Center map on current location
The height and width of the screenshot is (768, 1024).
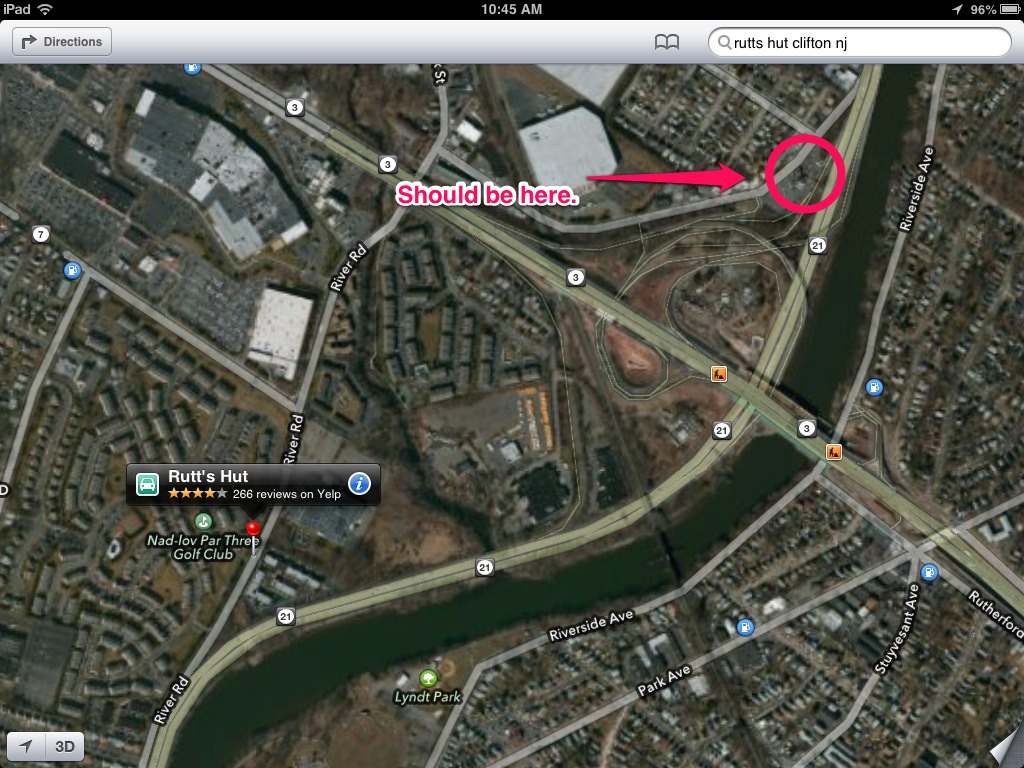(x=26, y=746)
